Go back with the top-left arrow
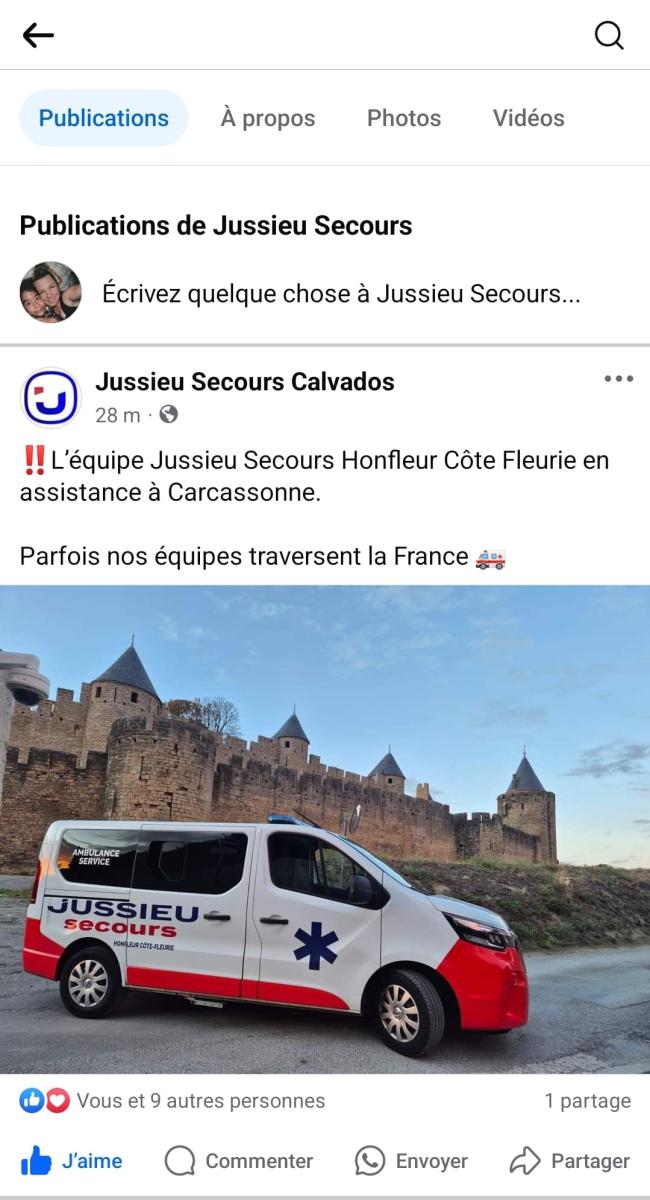 tap(38, 35)
